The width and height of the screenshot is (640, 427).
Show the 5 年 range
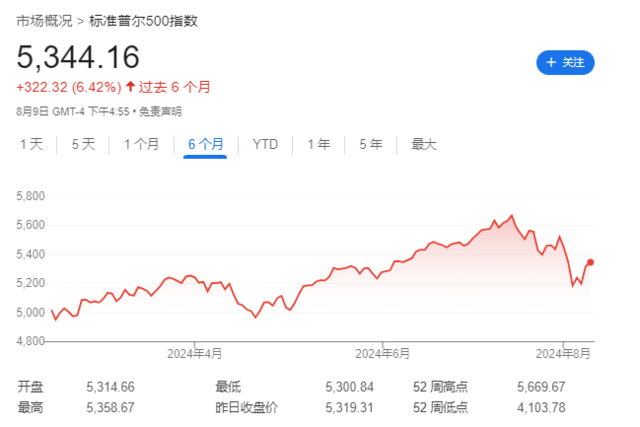(x=371, y=144)
